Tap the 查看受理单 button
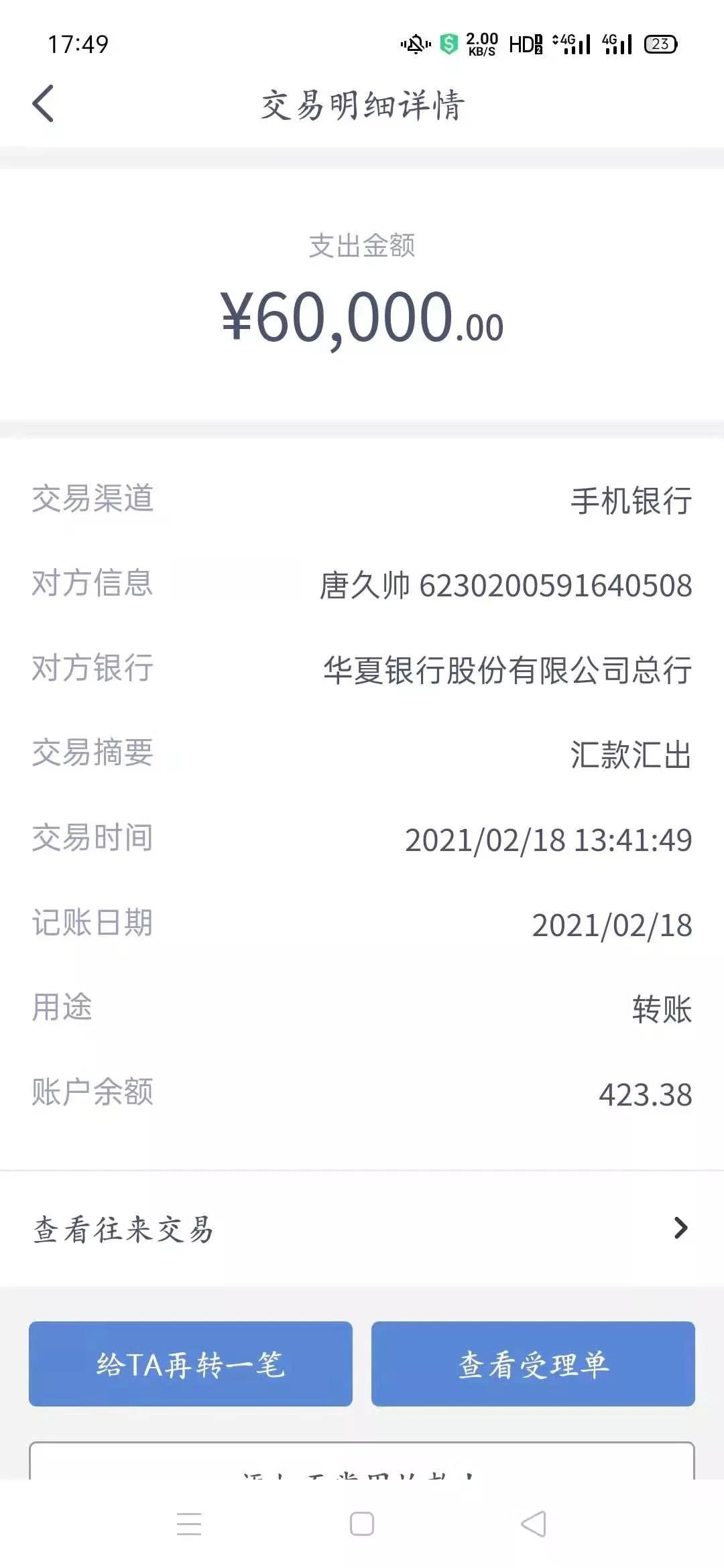This screenshot has height=1568, width=724. [533, 1364]
